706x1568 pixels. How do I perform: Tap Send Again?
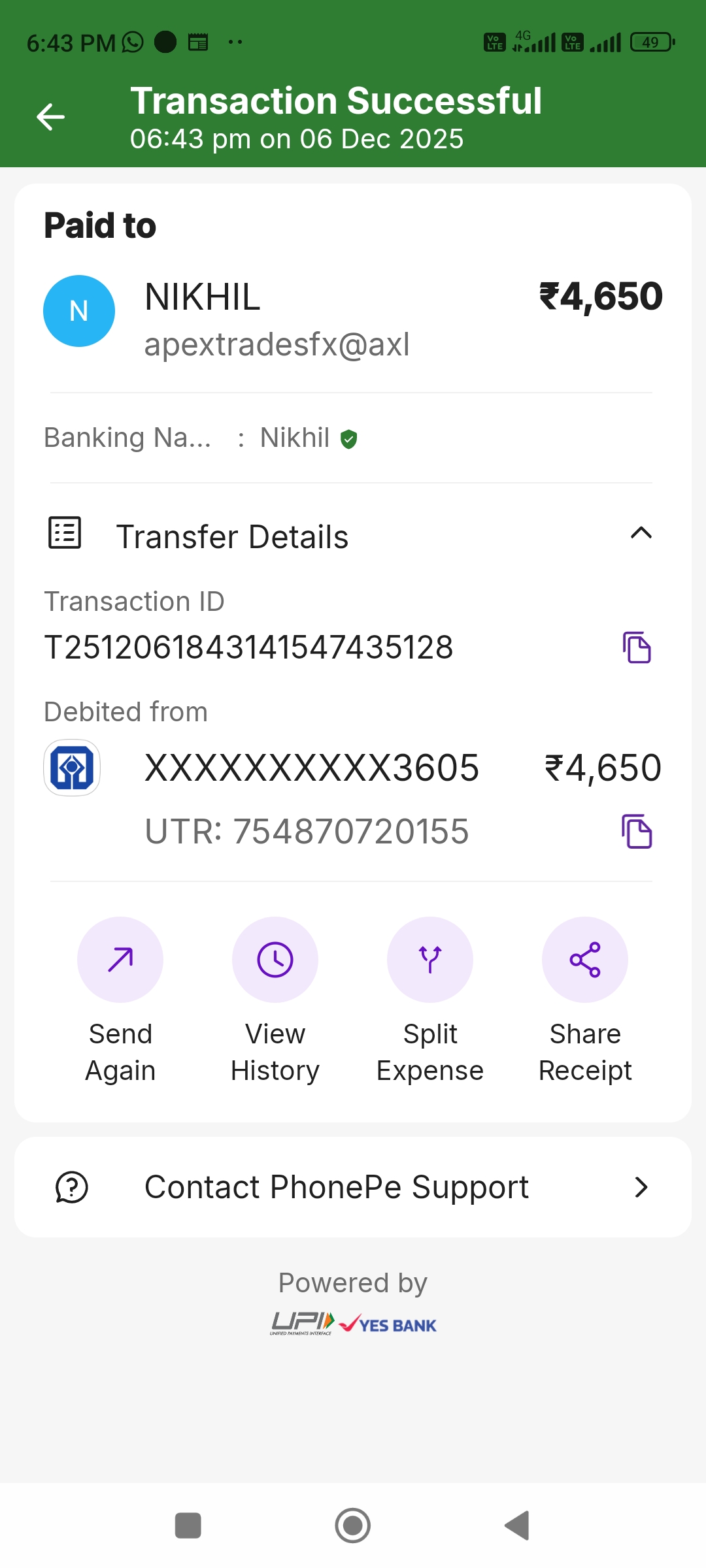pos(120,960)
